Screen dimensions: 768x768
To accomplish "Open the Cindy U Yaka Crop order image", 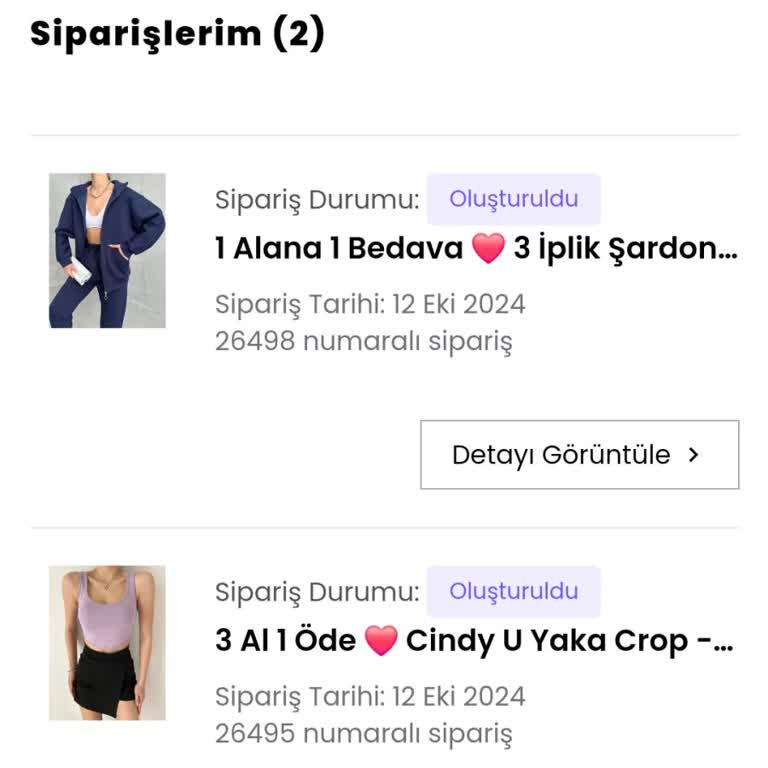I will [x=107, y=643].
